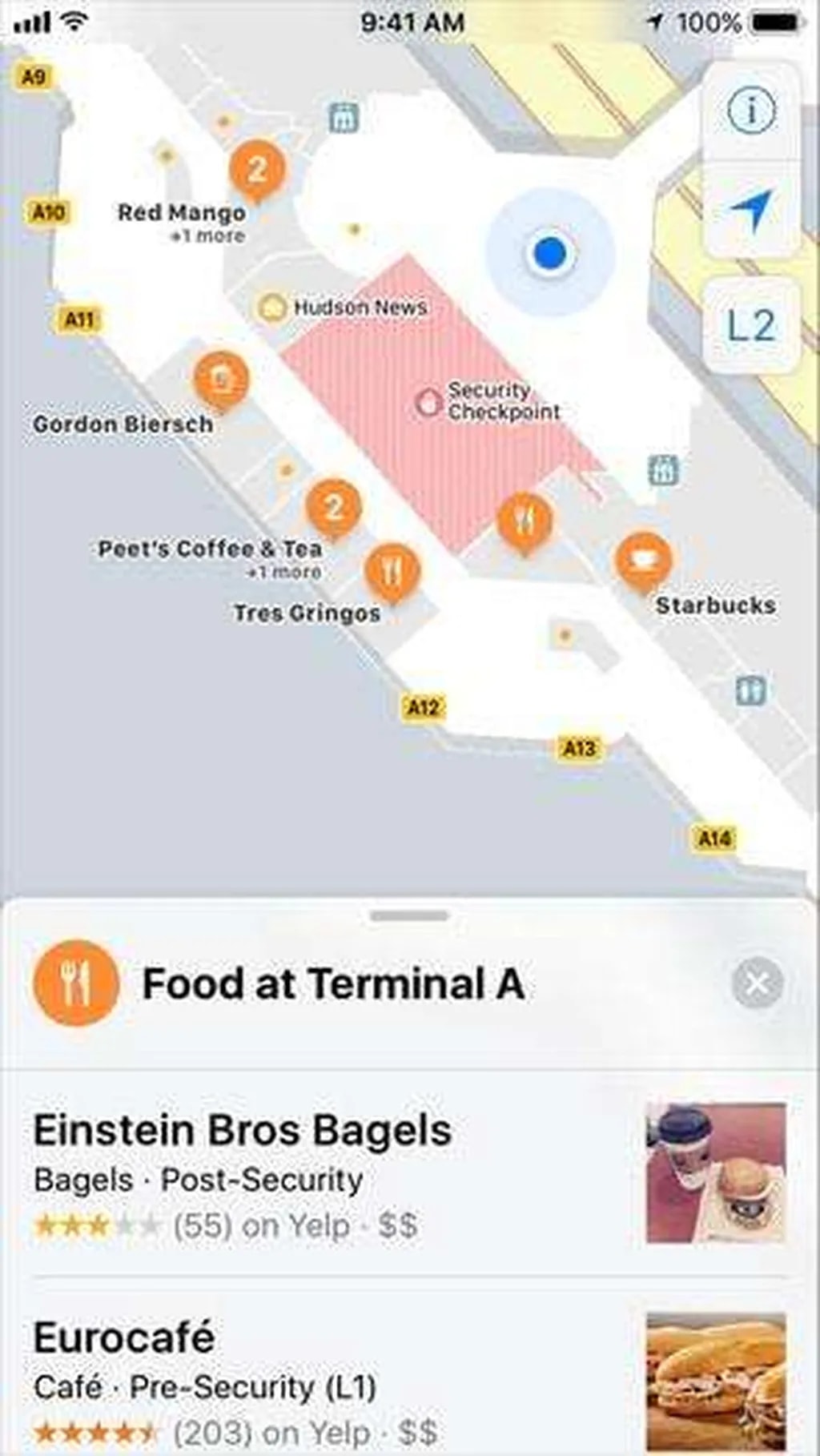Open the map info settings button
The width and height of the screenshot is (820, 1456).
pyautogui.click(x=750, y=111)
